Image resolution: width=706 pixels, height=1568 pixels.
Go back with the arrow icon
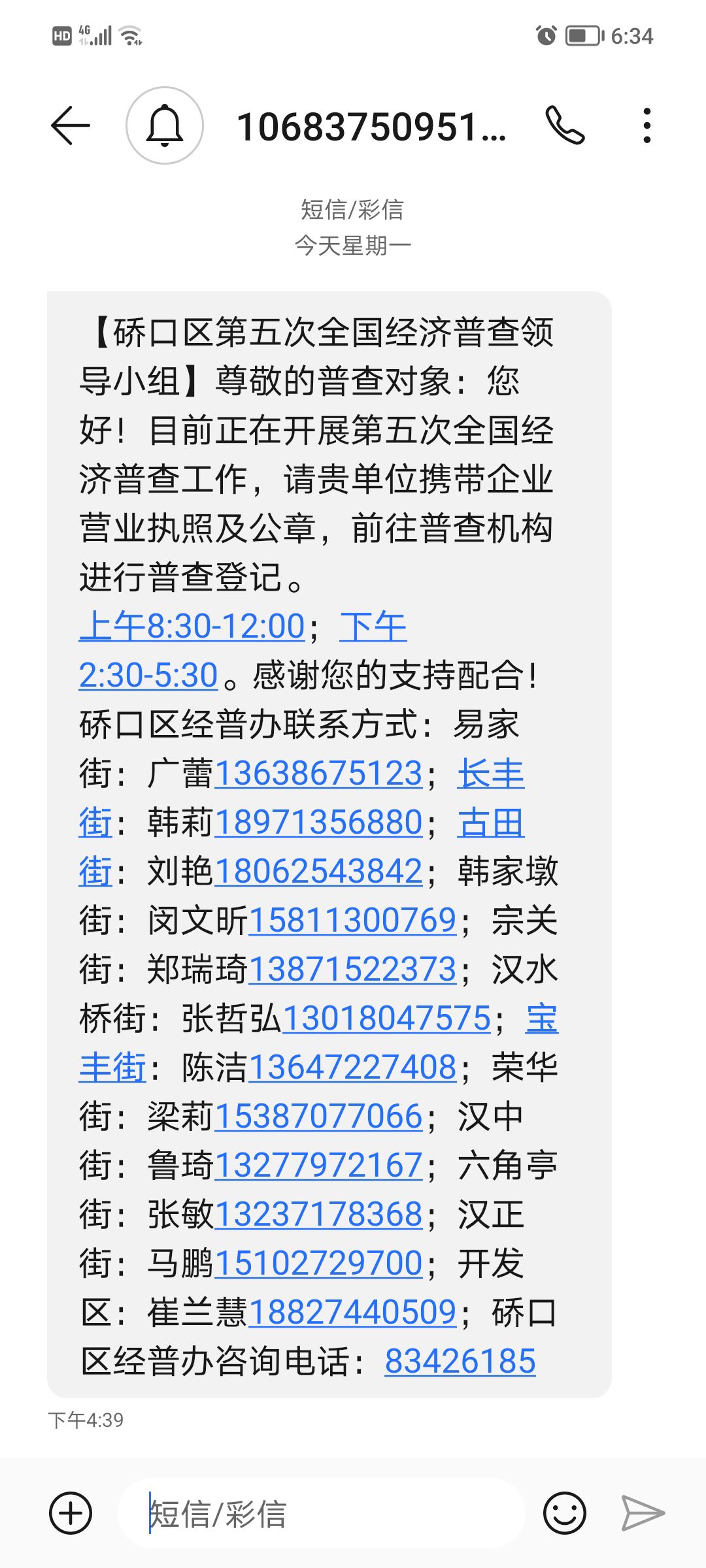[x=71, y=125]
